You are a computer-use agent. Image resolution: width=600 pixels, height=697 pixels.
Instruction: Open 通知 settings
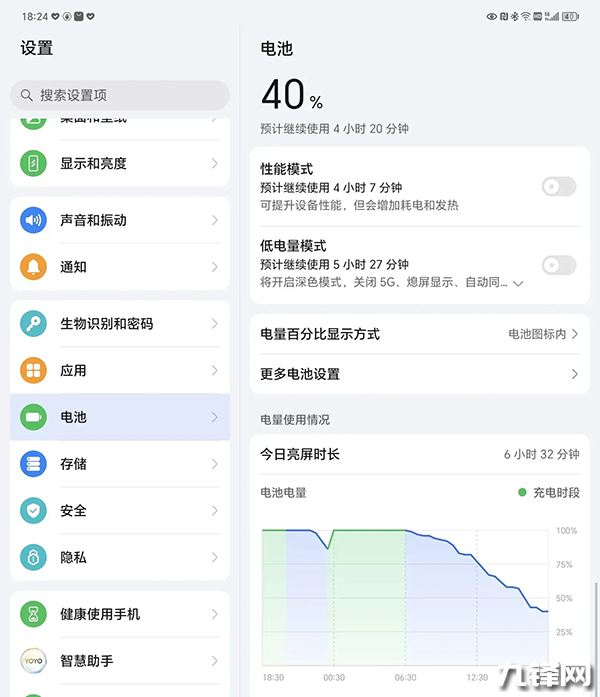click(120, 267)
